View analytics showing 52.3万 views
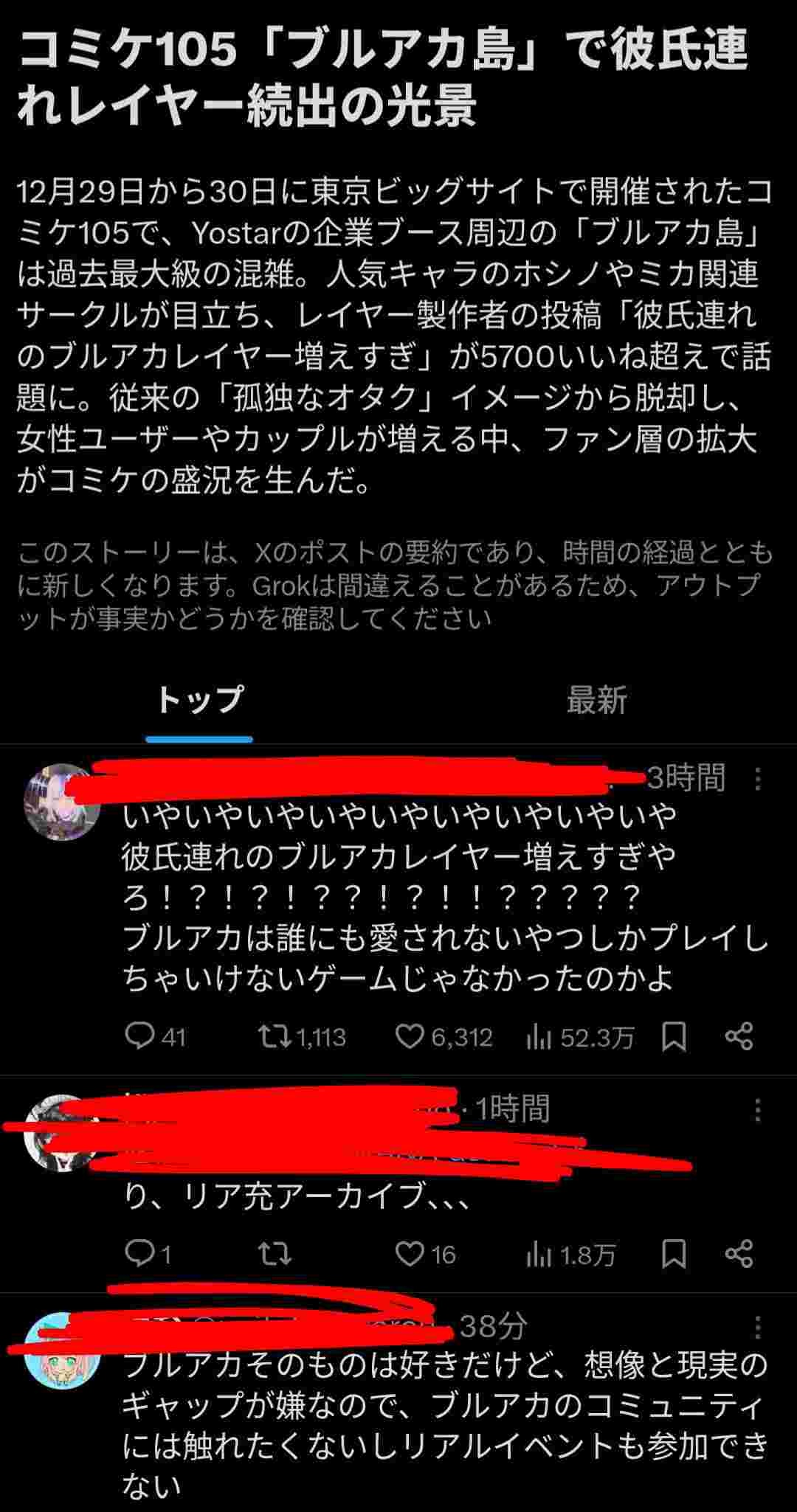 click(x=580, y=1037)
